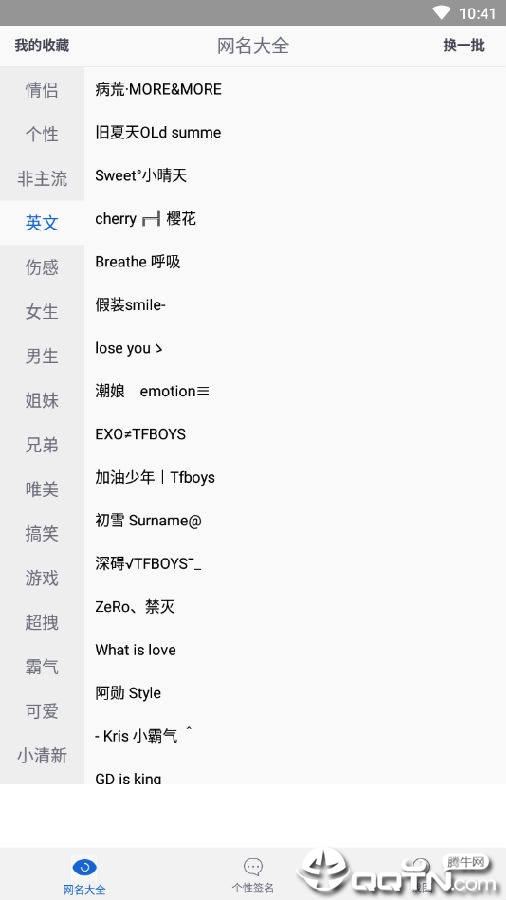Open the 网名大全 bottom tab
506x900 pixels.
84,876
